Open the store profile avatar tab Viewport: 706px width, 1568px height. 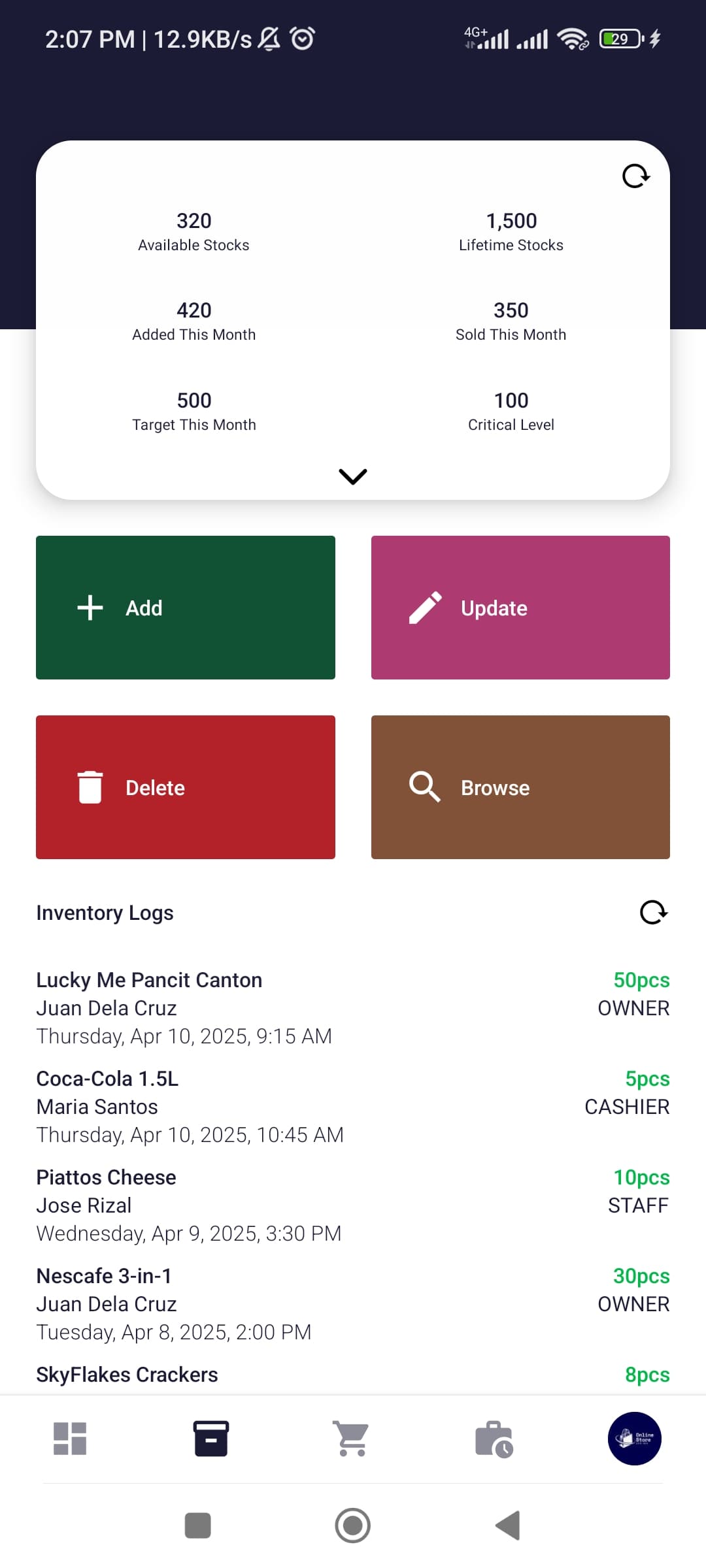(x=634, y=1439)
